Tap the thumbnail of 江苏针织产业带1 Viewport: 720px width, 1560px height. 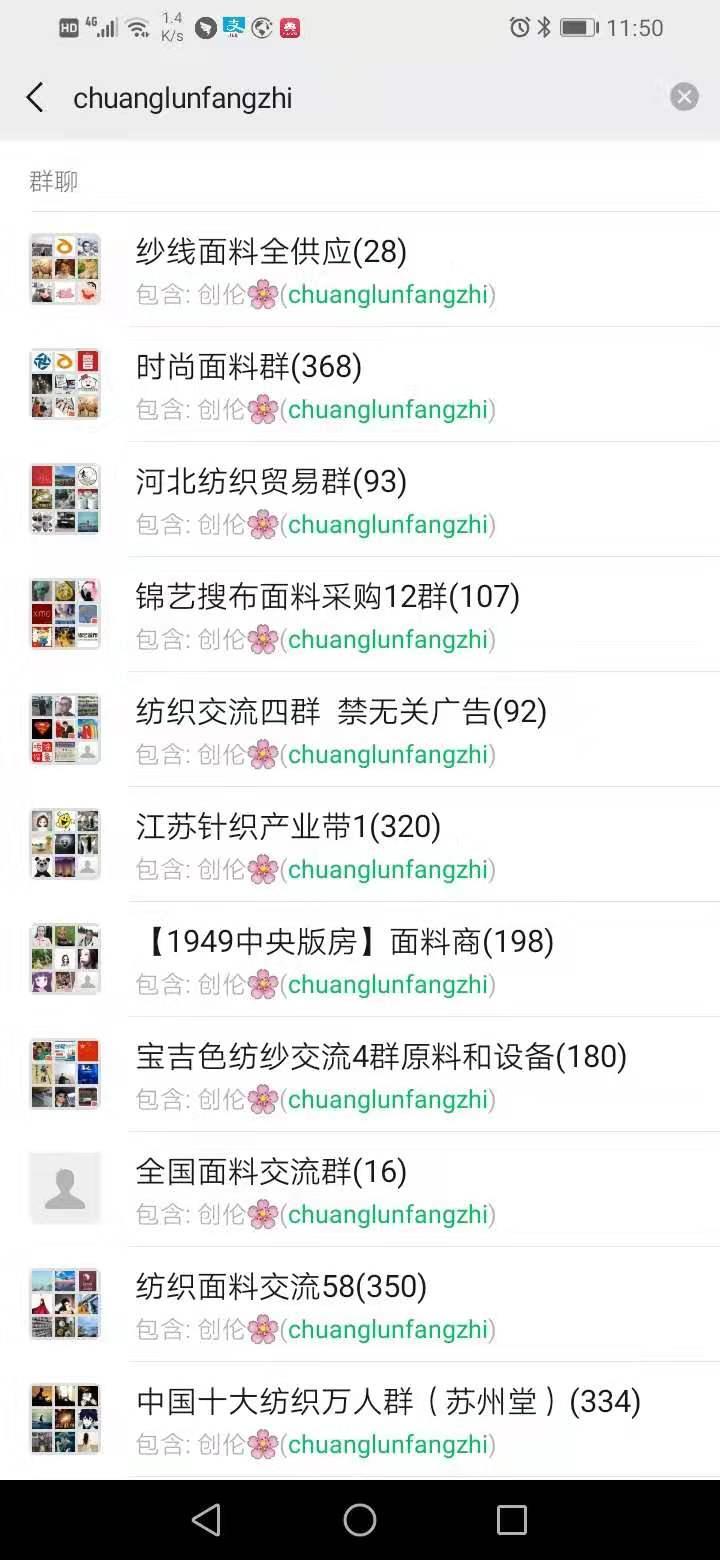pos(65,844)
